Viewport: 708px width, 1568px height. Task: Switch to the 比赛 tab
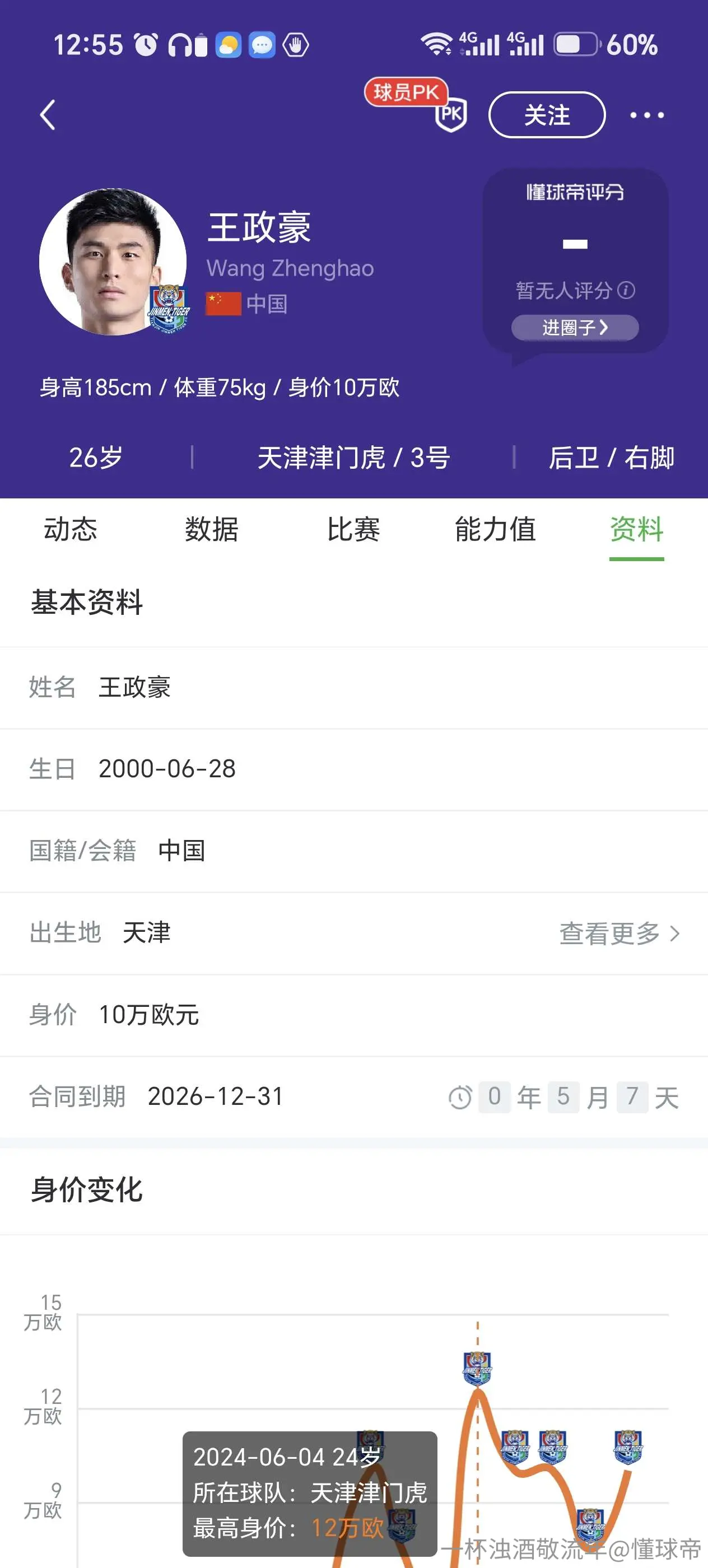tap(353, 528)
